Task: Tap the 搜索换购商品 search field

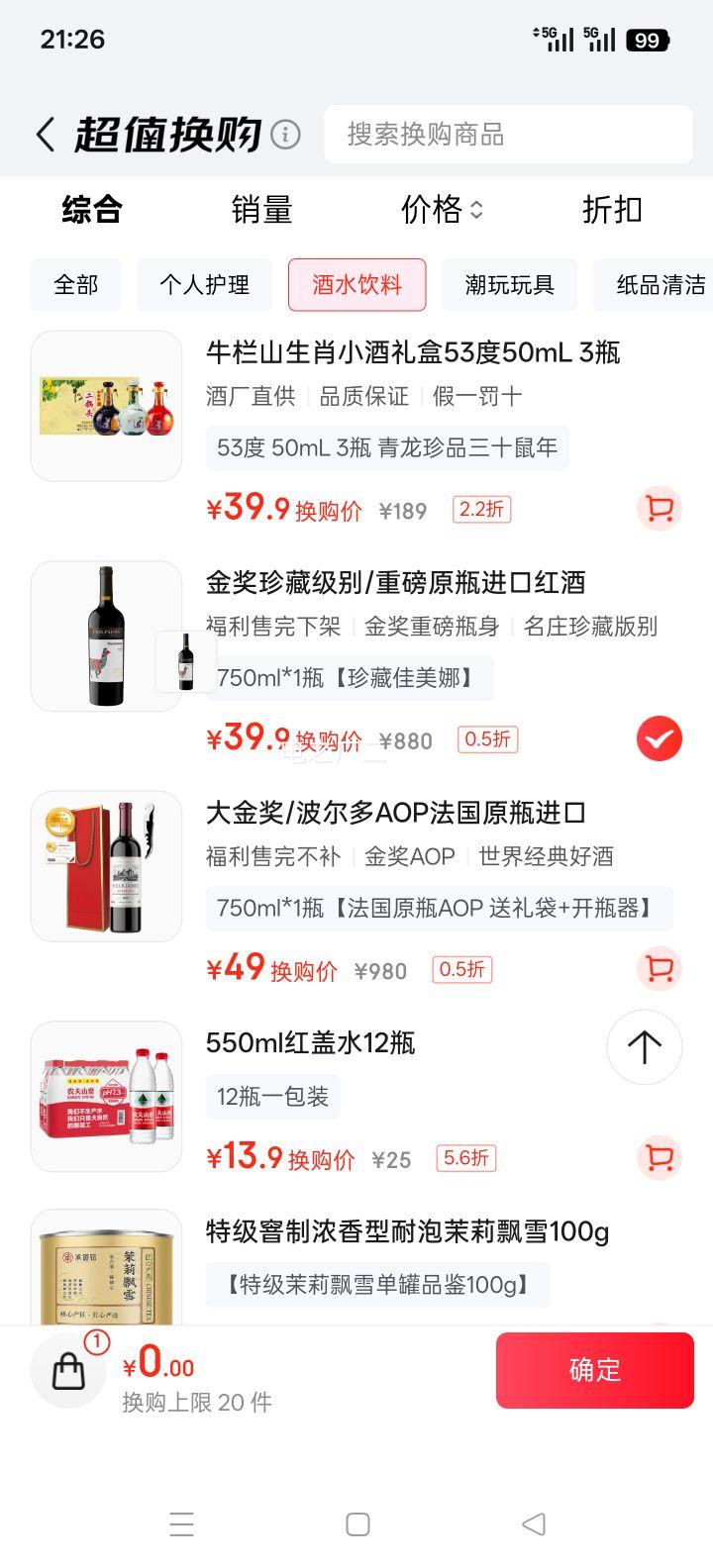Action: (x=508, y=135)
